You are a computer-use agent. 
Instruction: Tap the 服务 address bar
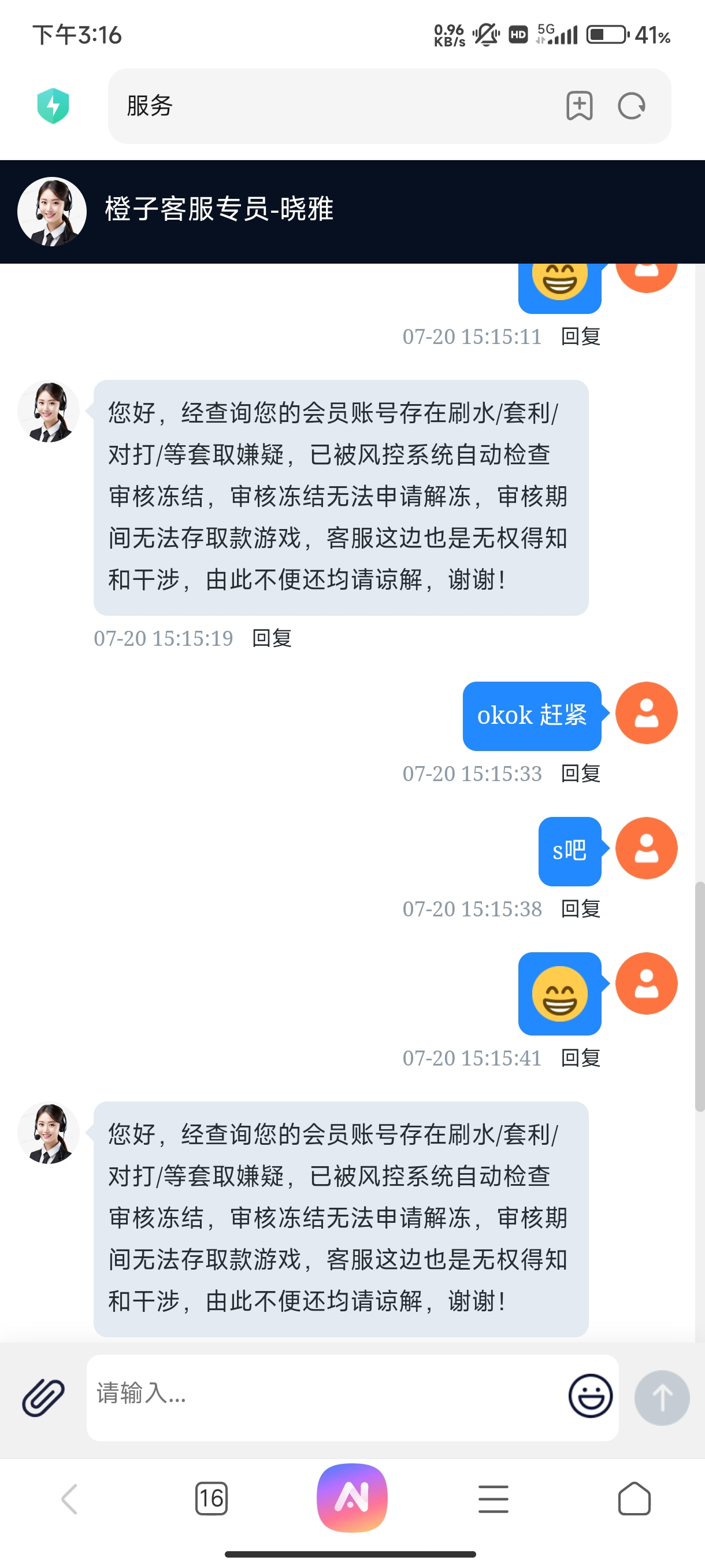[335, 106]
